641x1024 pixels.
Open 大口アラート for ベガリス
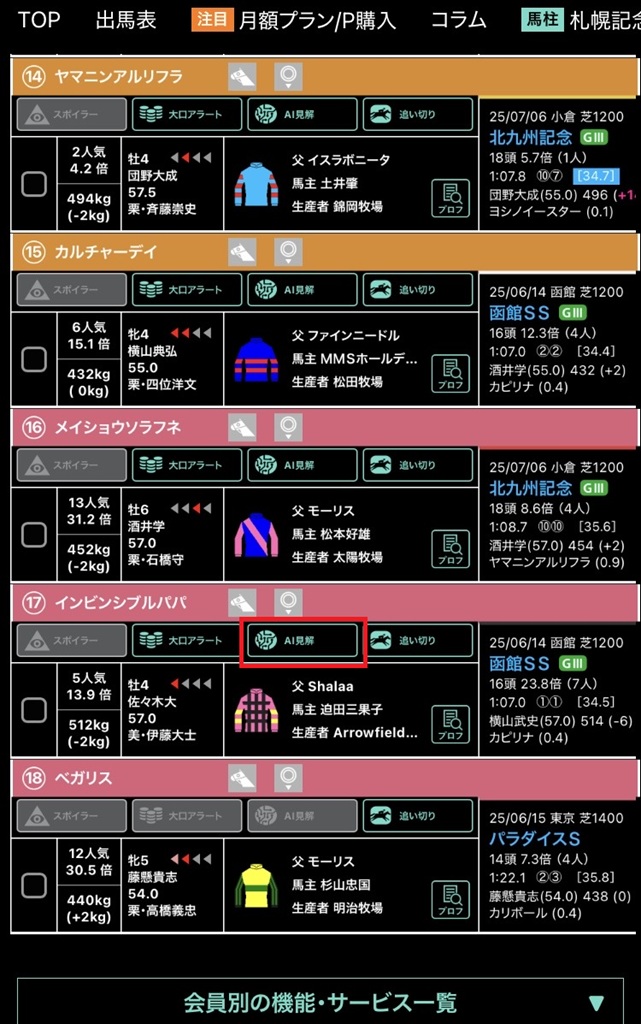click(188, 816)
